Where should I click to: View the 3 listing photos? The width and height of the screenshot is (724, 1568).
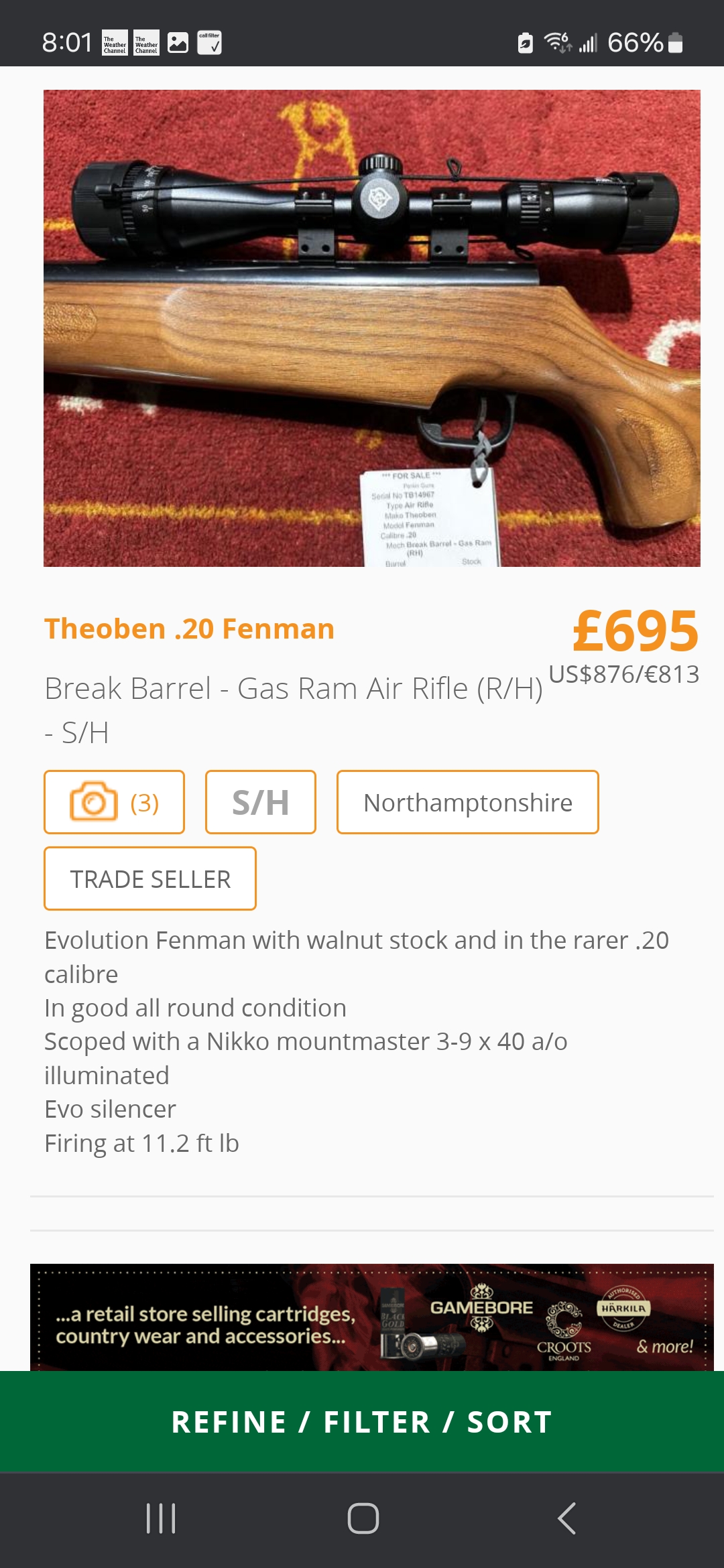114,802
